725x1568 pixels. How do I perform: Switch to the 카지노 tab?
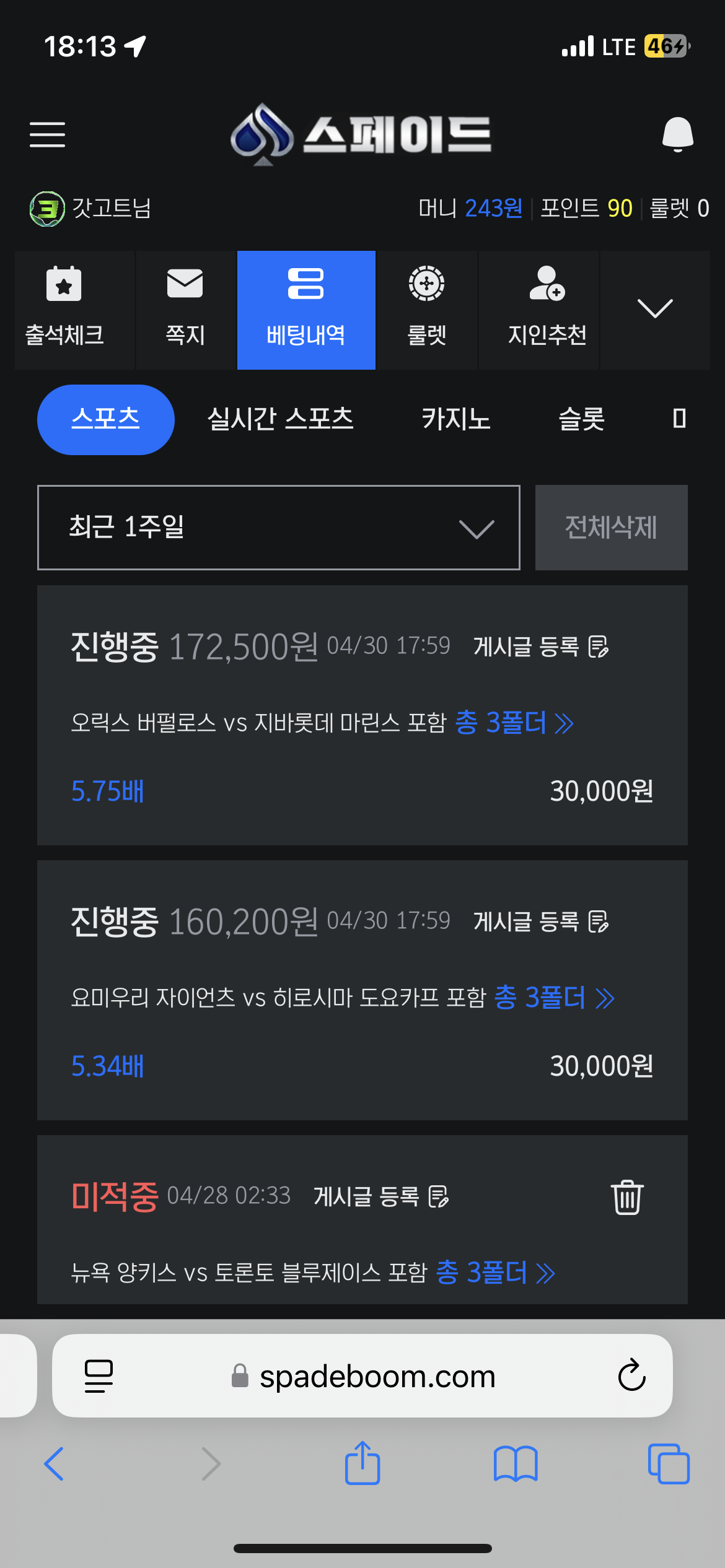pos(456,419)
